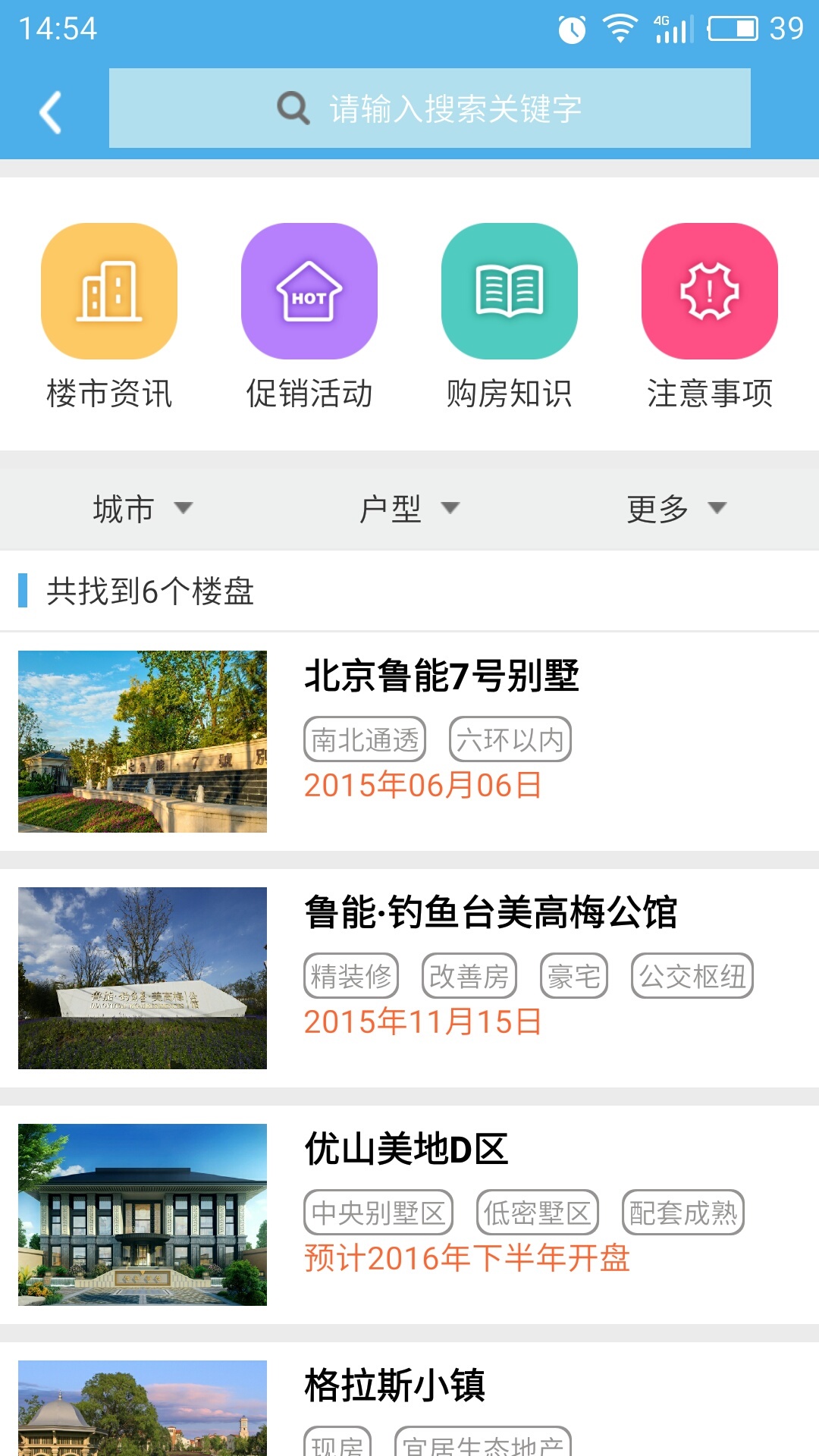Image resolution: width=819 pixels, height=1456 pixels.
Task: Expand the 城市 filter dropdown
Action: coord(142,509)
